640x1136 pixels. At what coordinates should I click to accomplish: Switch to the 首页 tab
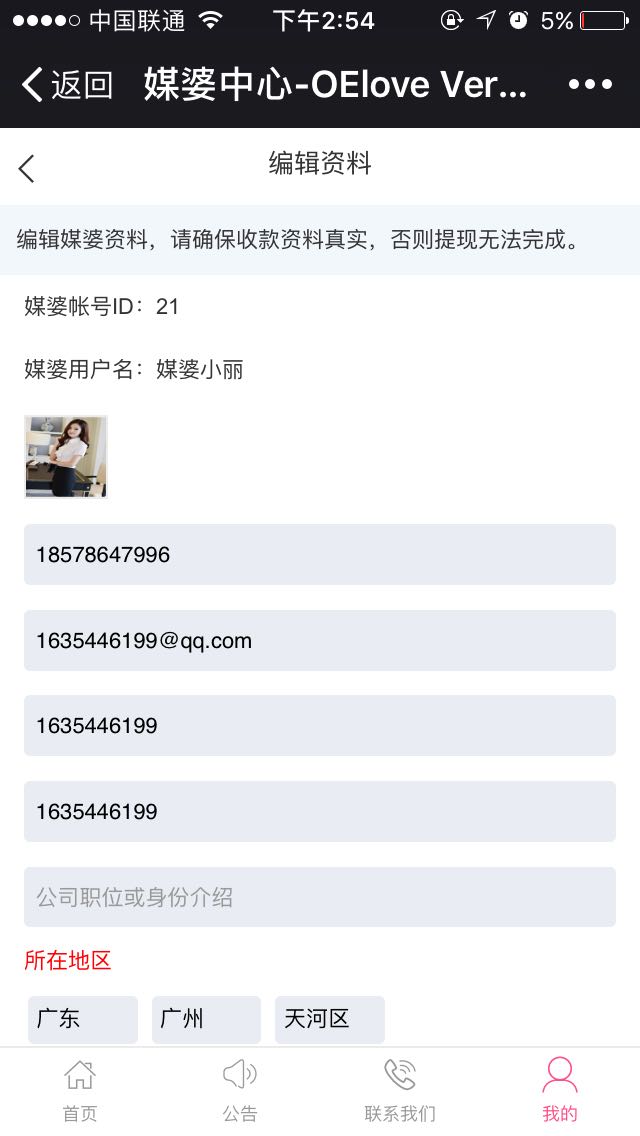click(80, 1091)
